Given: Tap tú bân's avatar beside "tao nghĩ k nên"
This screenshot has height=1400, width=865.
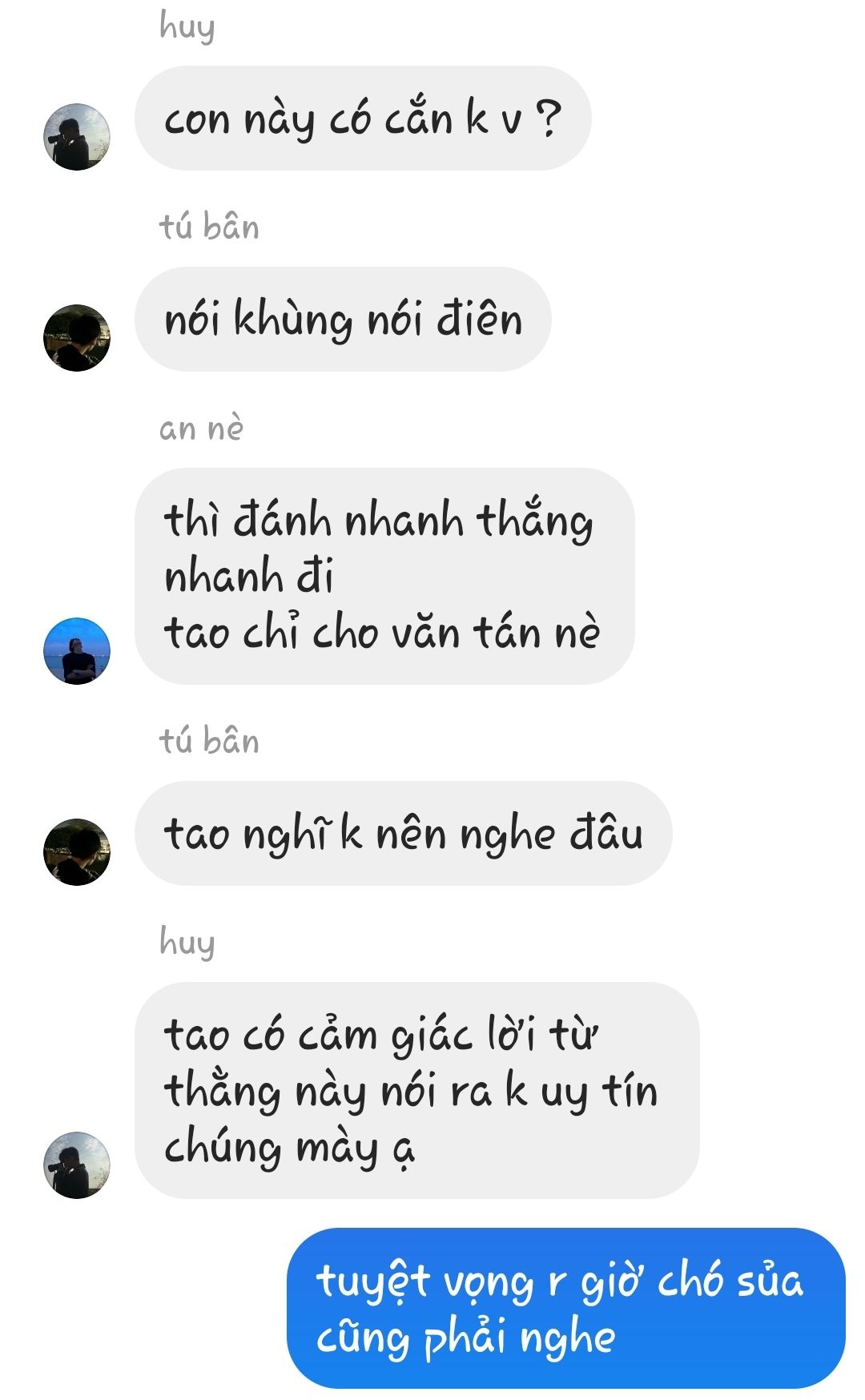Looking at the screenshot, I should [x=76, y=852].
